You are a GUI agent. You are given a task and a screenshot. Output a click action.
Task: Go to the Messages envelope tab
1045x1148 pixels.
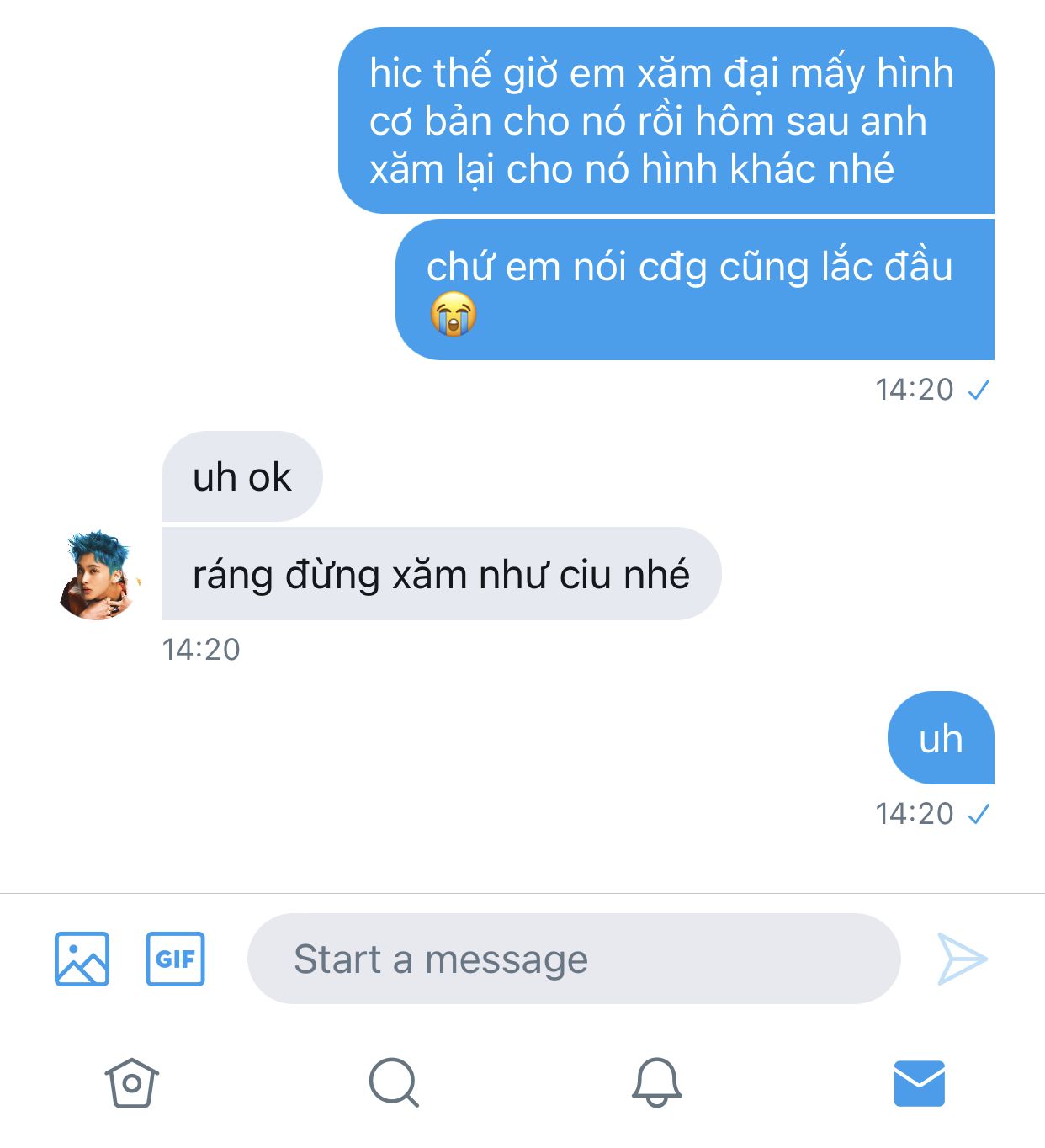click(x=919, y=1082)
